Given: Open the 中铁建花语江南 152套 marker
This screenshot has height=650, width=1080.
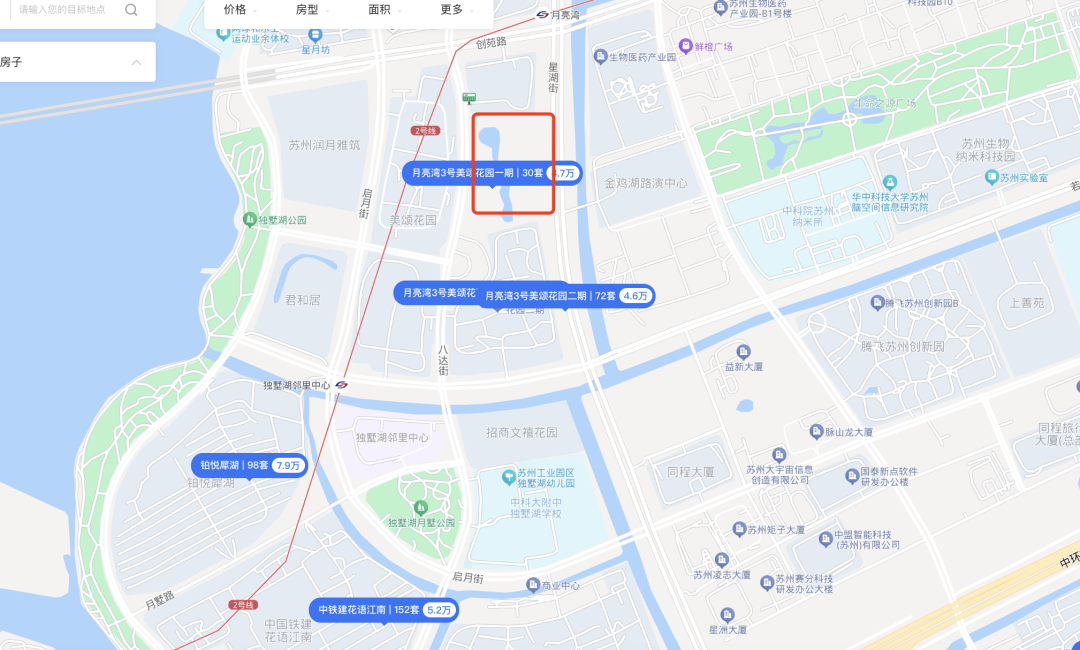Looking at the screenshot, I should (x=383, y=609).
